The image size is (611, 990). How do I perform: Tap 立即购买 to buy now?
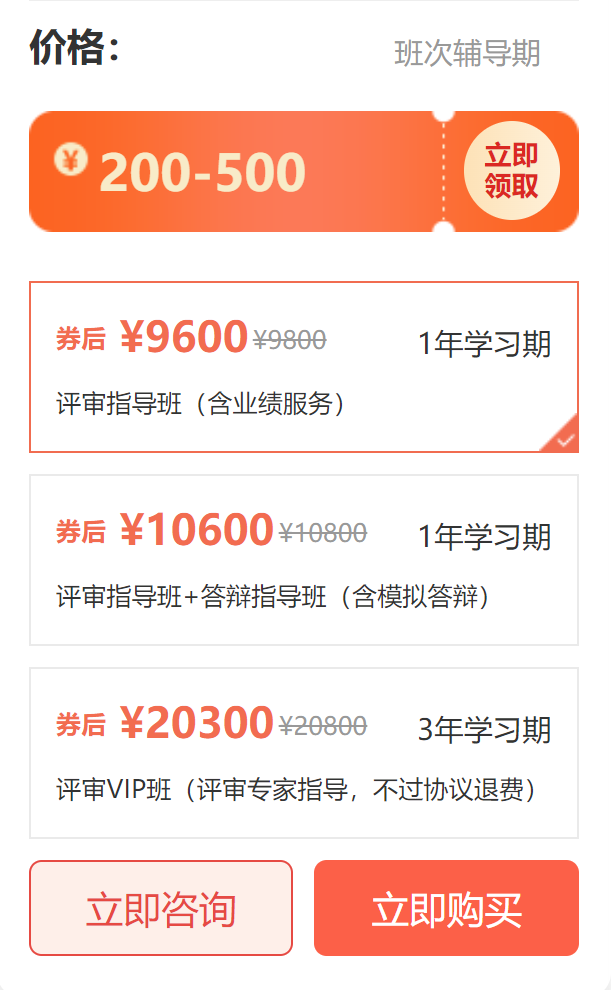[x=446, y=908]
